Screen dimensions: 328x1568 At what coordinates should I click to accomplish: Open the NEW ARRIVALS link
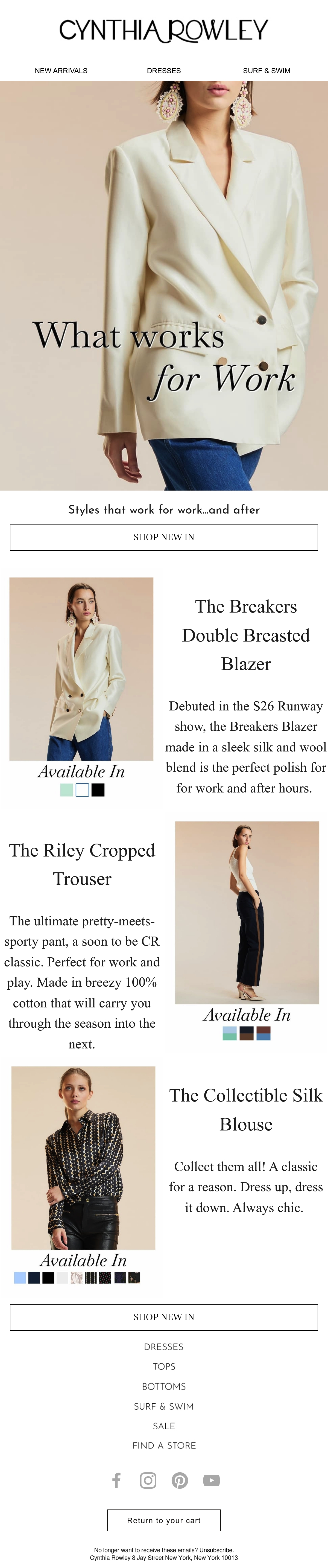pyautogui.click(x=61, y=71)
